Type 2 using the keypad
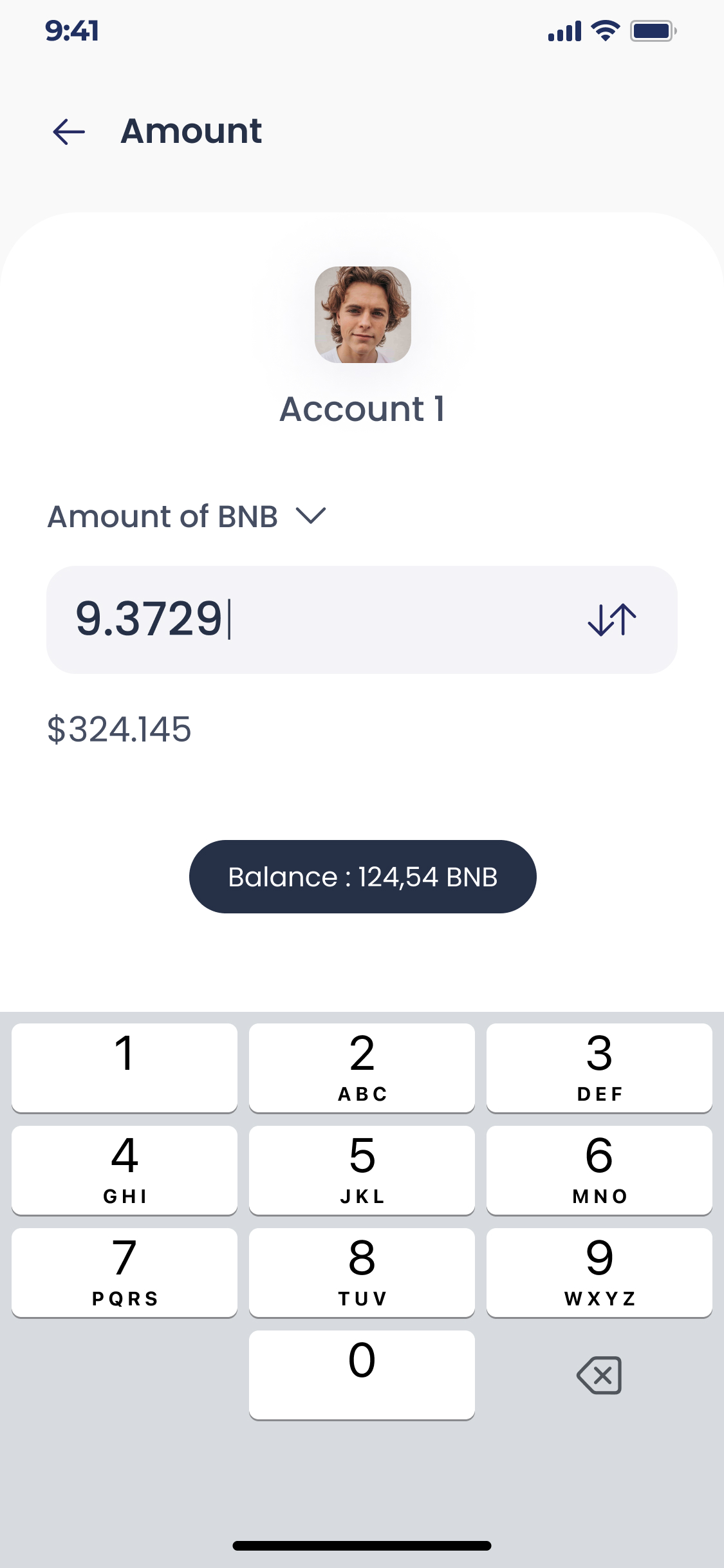Screen dimensions: 724x1568 point(362,1067)
